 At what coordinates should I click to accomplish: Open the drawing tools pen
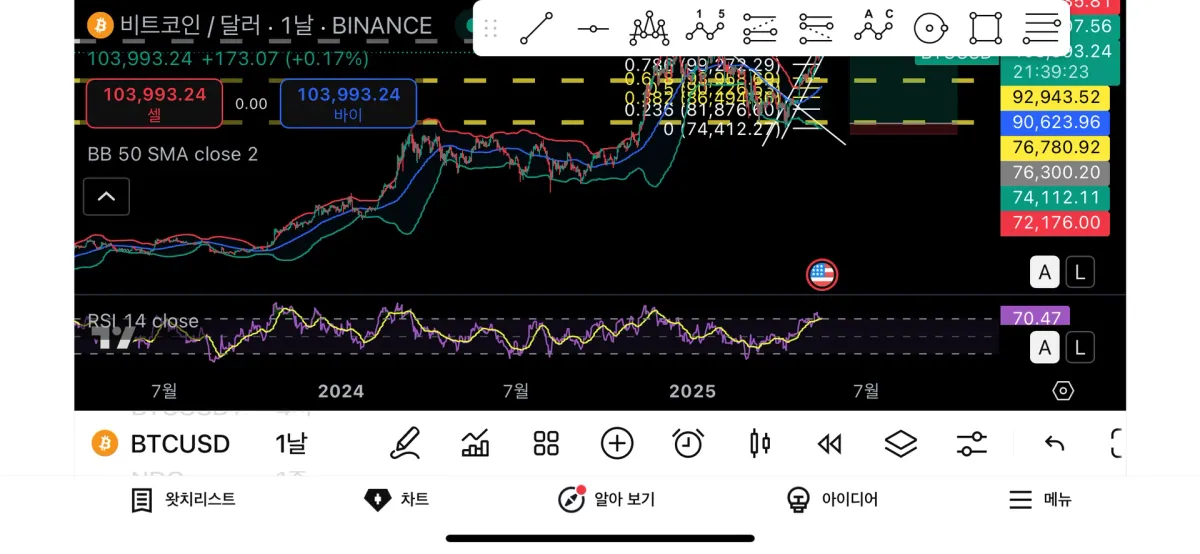pyautogui.click(x=404, y=443)
